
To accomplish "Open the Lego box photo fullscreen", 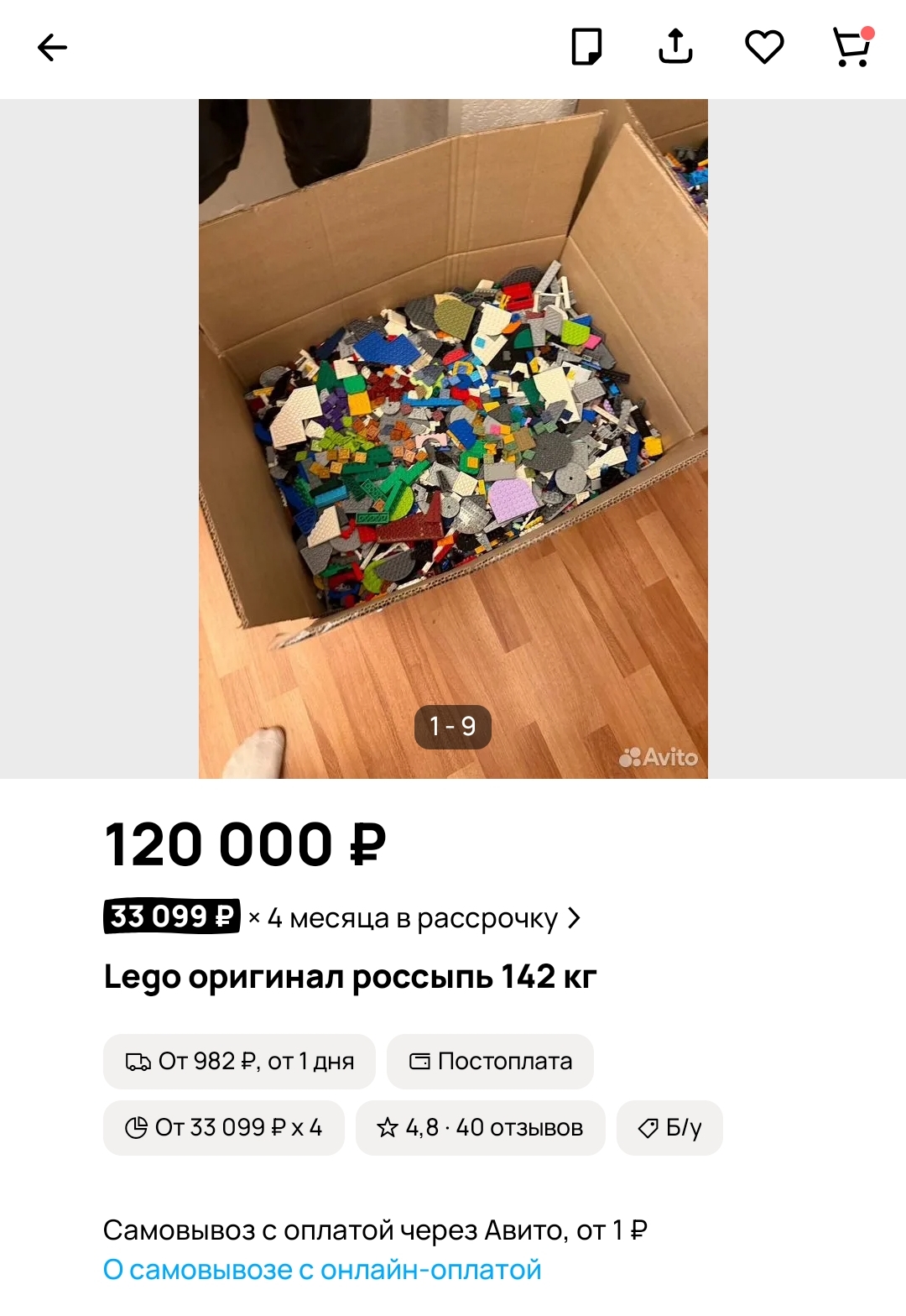I will [x=453, y=438].
